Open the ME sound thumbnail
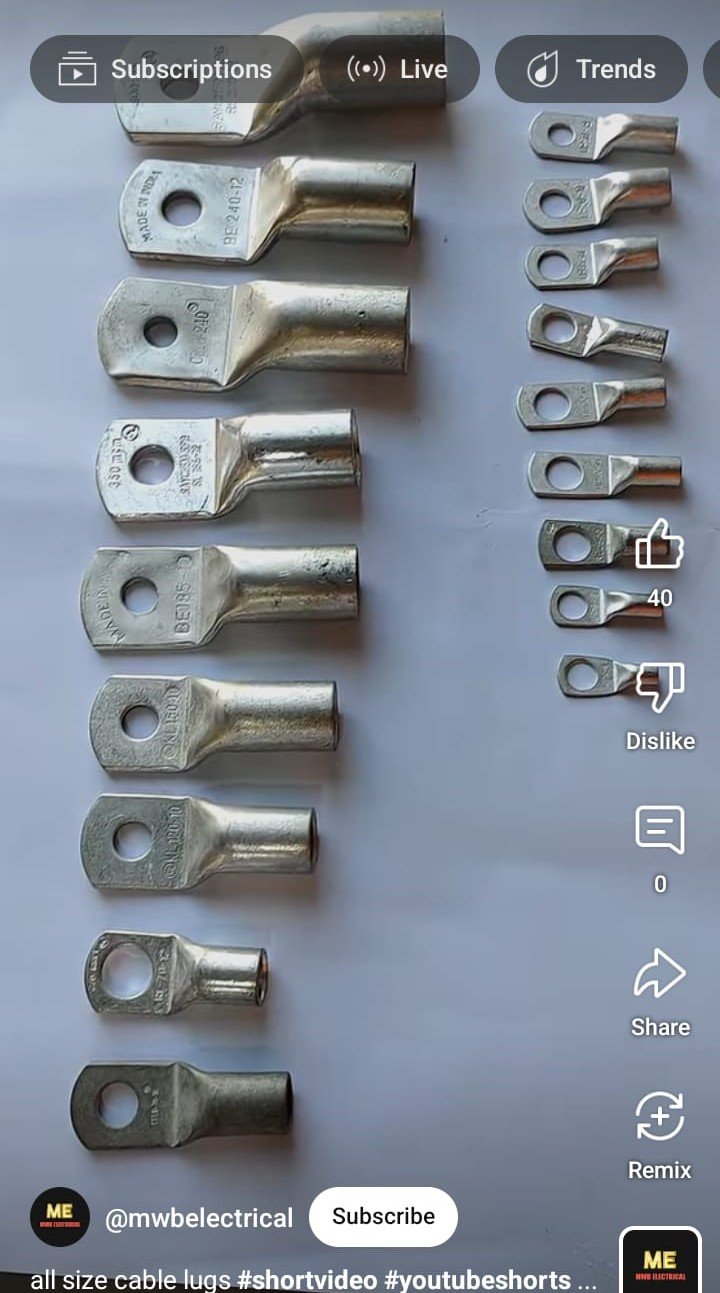 [x=660, y=1262]
